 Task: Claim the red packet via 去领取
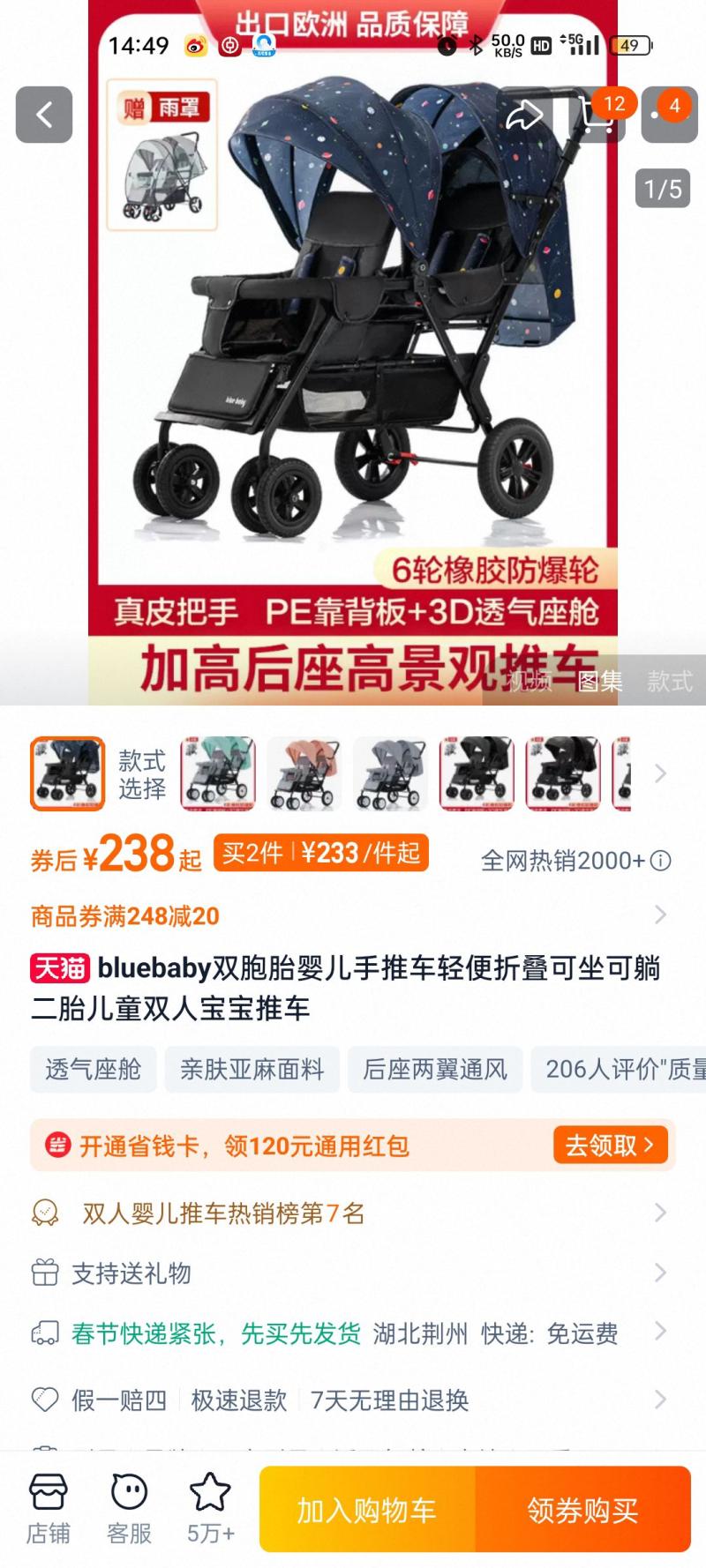click(610, 1145)
